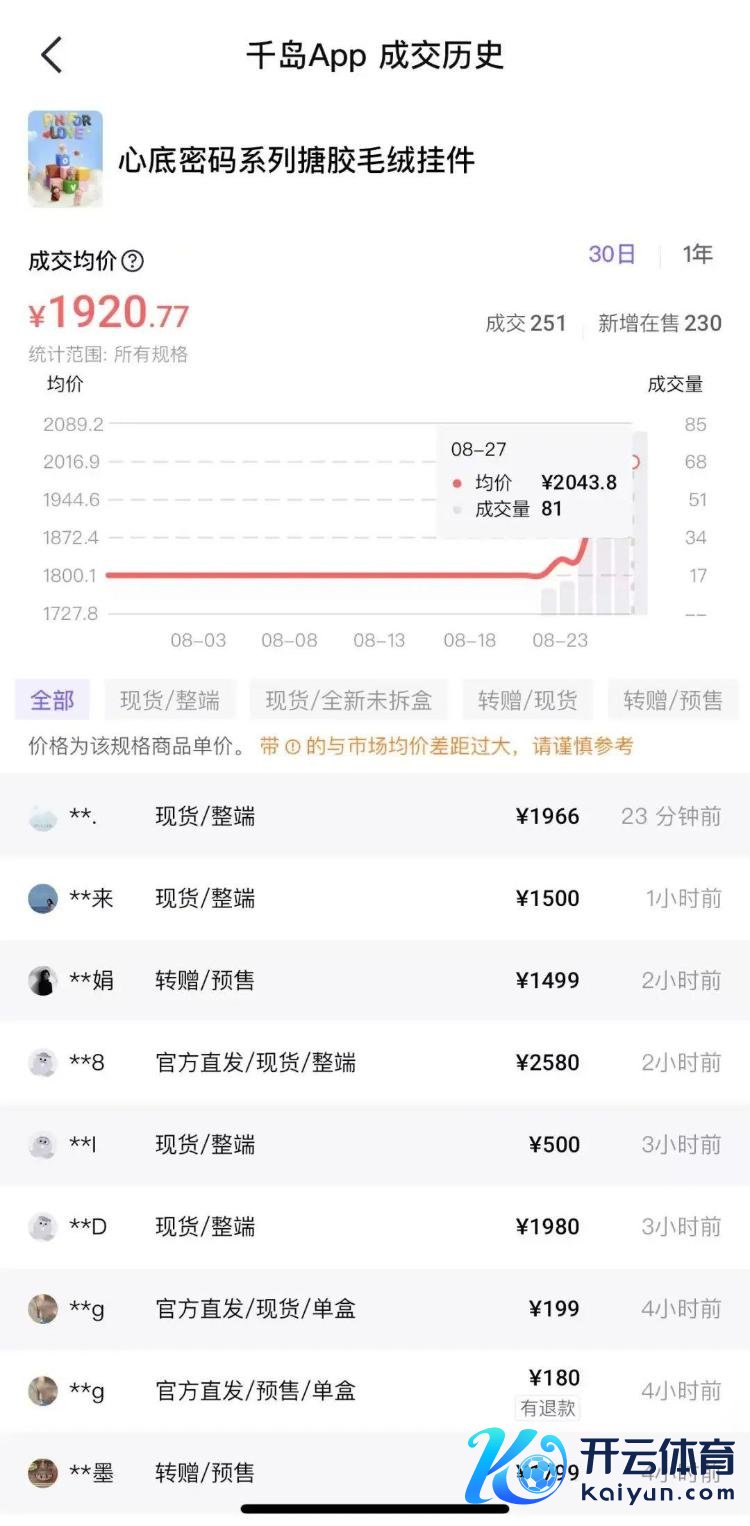Filter by 现货/全新未拆盒
This screenshot has width=750, height=1526.
pyautogui.click(x=348, y=700)
